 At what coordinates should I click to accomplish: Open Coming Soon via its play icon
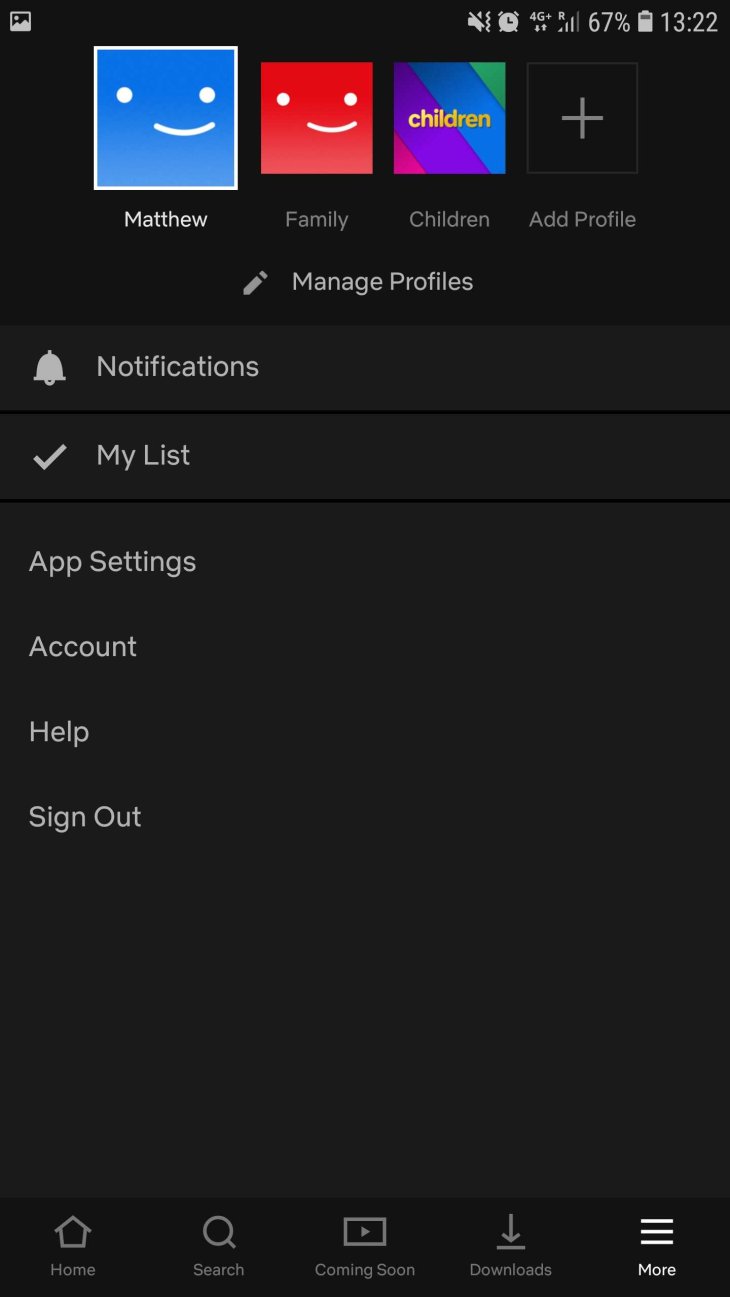[x=364, y=1232]
